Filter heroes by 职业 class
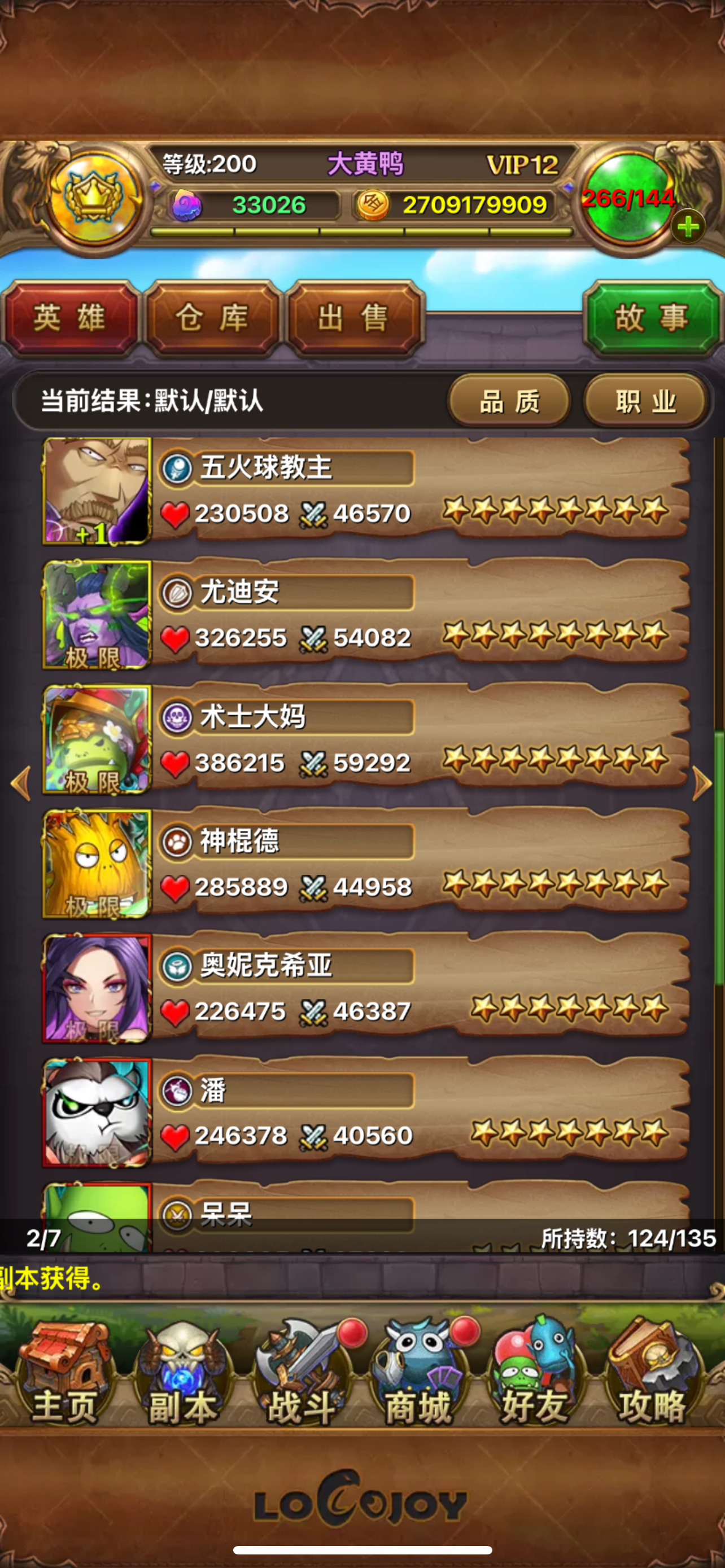Screen dimensions: 725x1568 pos(646,401)
